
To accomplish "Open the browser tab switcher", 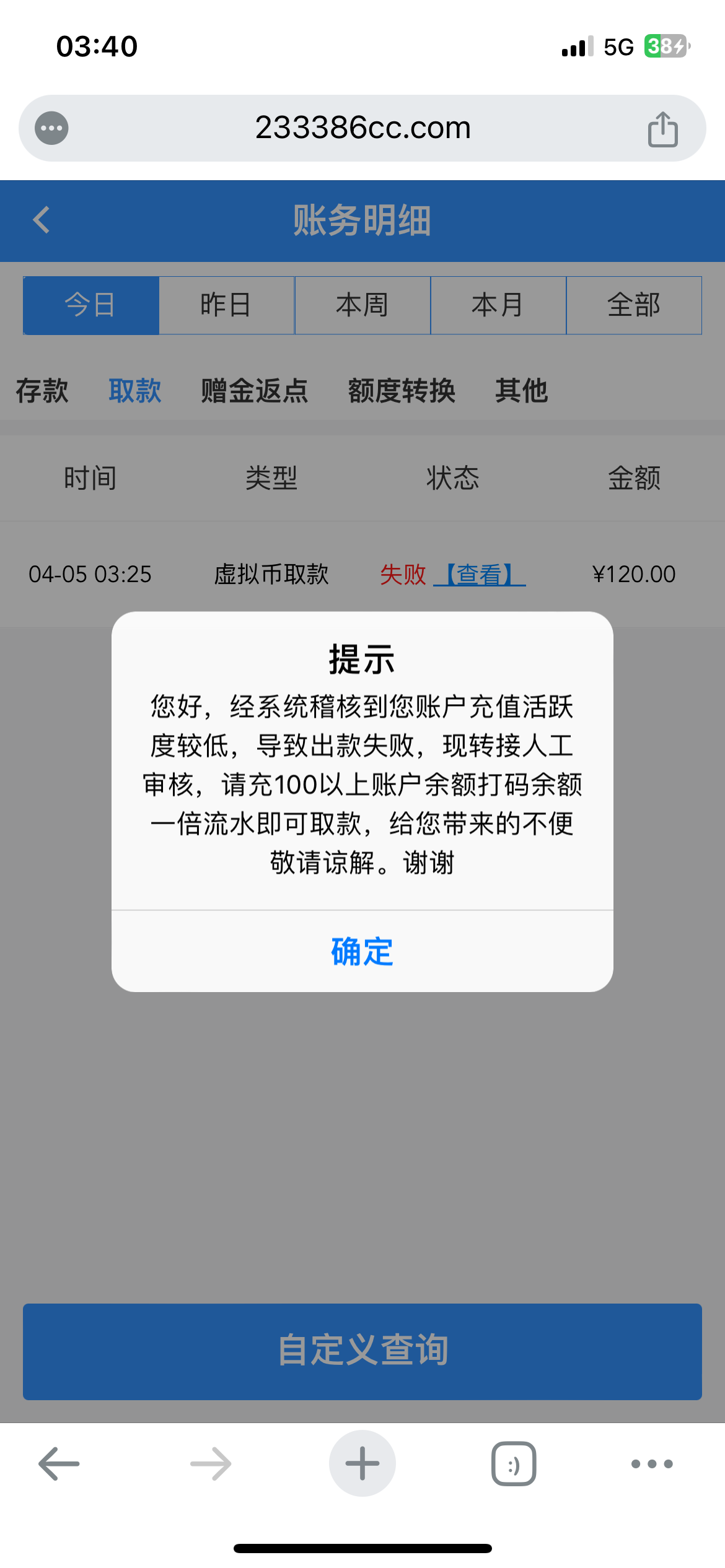I will click(514, 1464).
